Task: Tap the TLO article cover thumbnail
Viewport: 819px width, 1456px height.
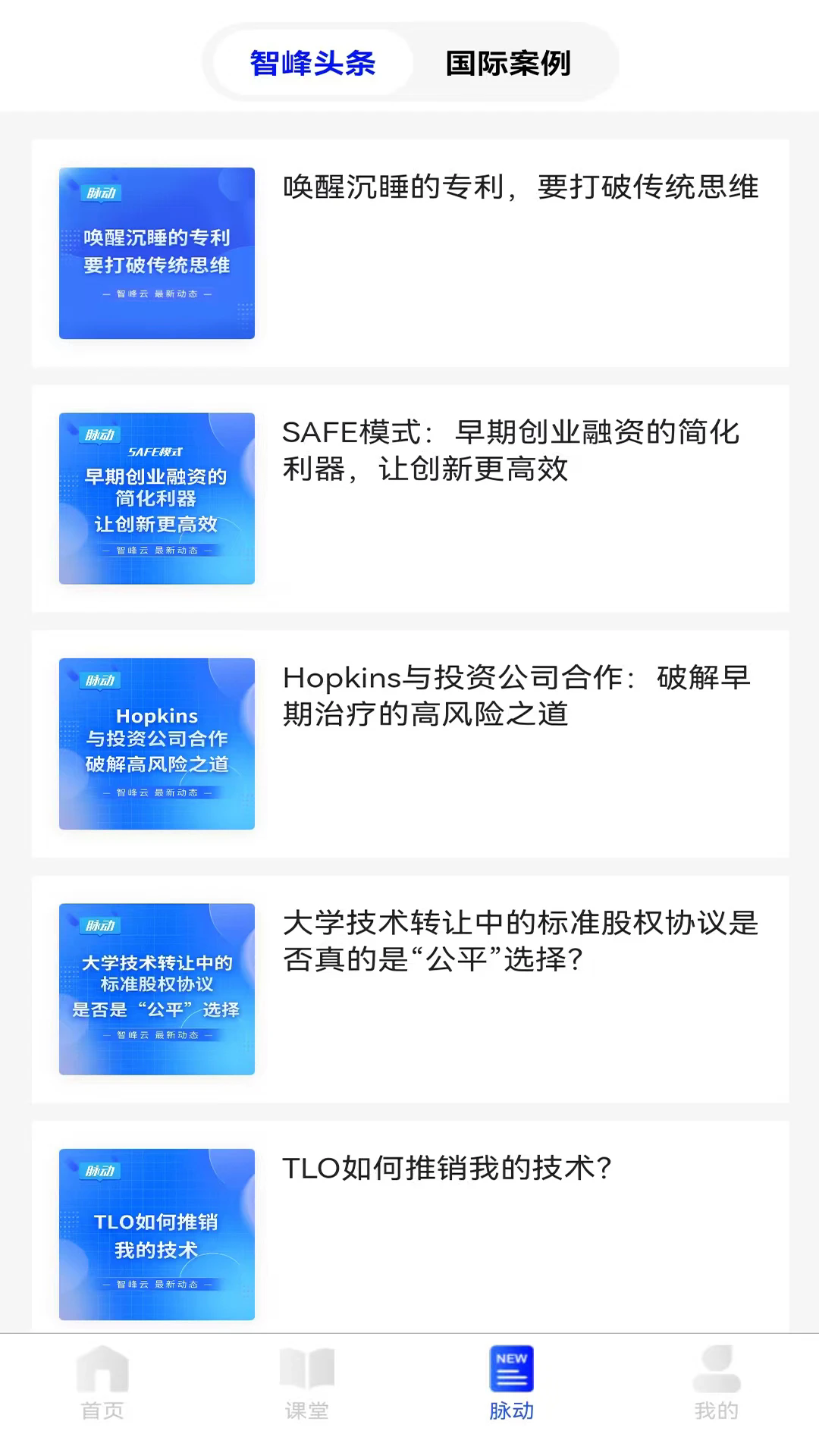Action: pyautogui.click(x=157, y=1235)
